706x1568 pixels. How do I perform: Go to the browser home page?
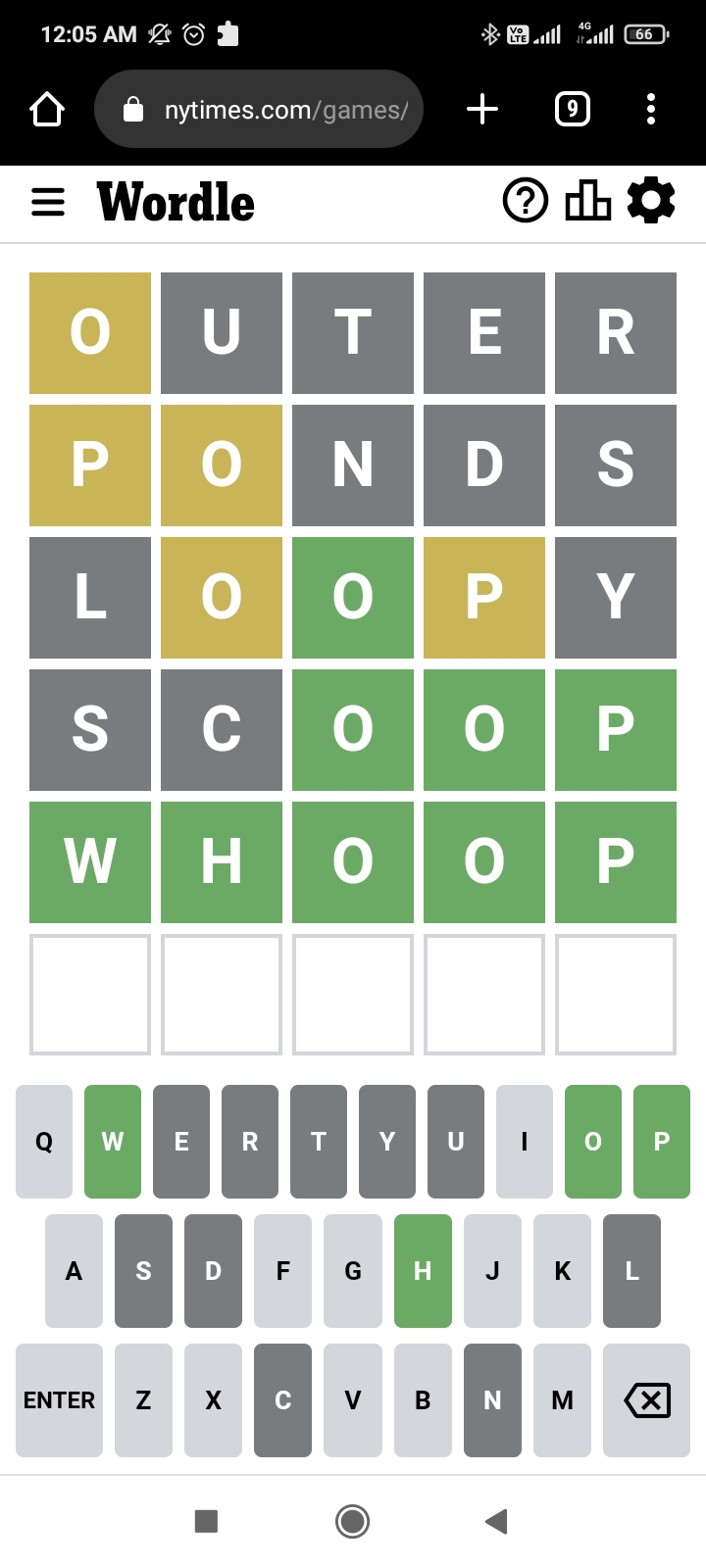[47, 110]
